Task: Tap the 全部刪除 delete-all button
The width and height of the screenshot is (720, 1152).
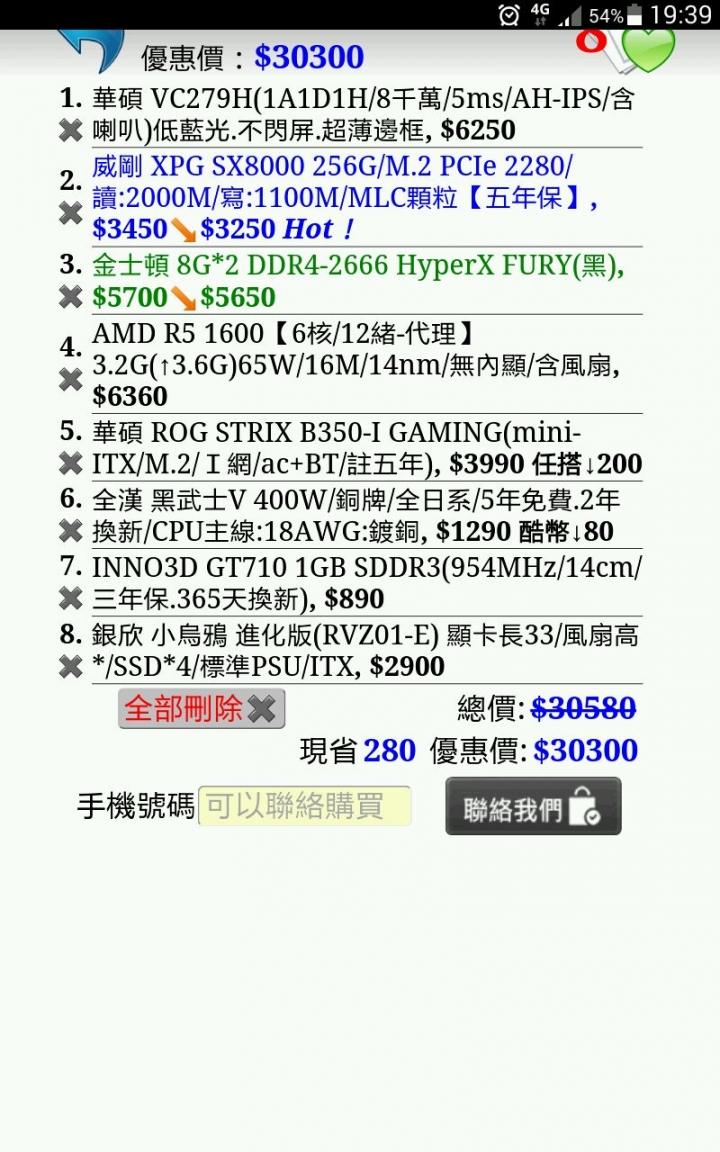Action: [x=202, y=708]
